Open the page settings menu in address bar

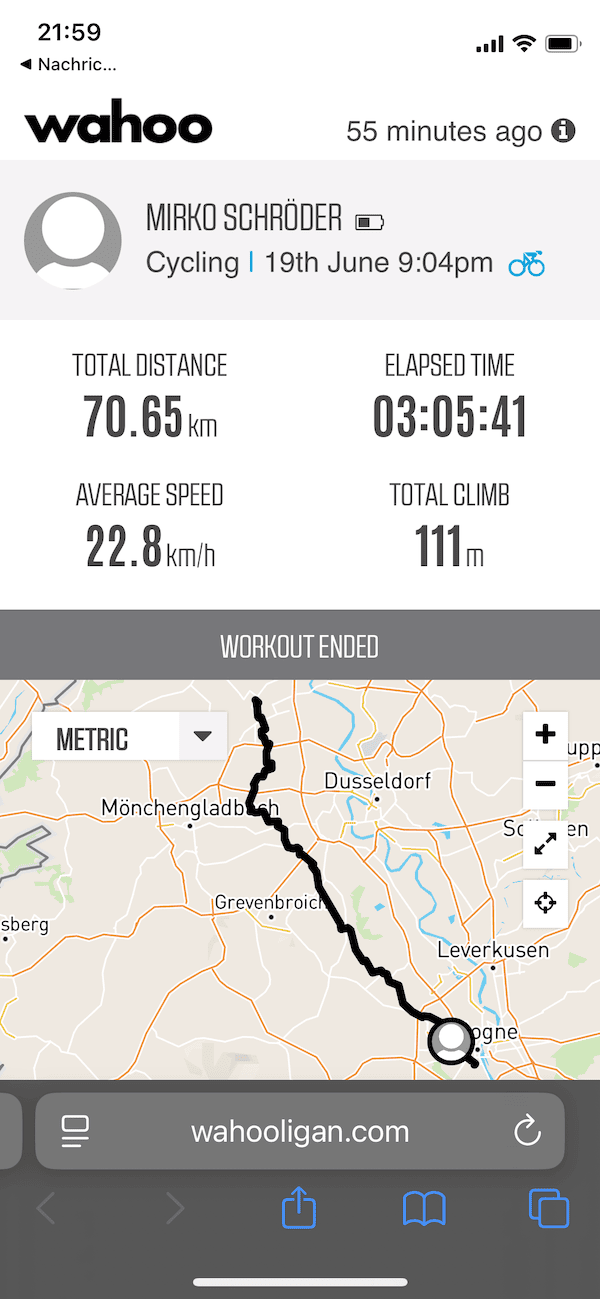[75, 1131]
